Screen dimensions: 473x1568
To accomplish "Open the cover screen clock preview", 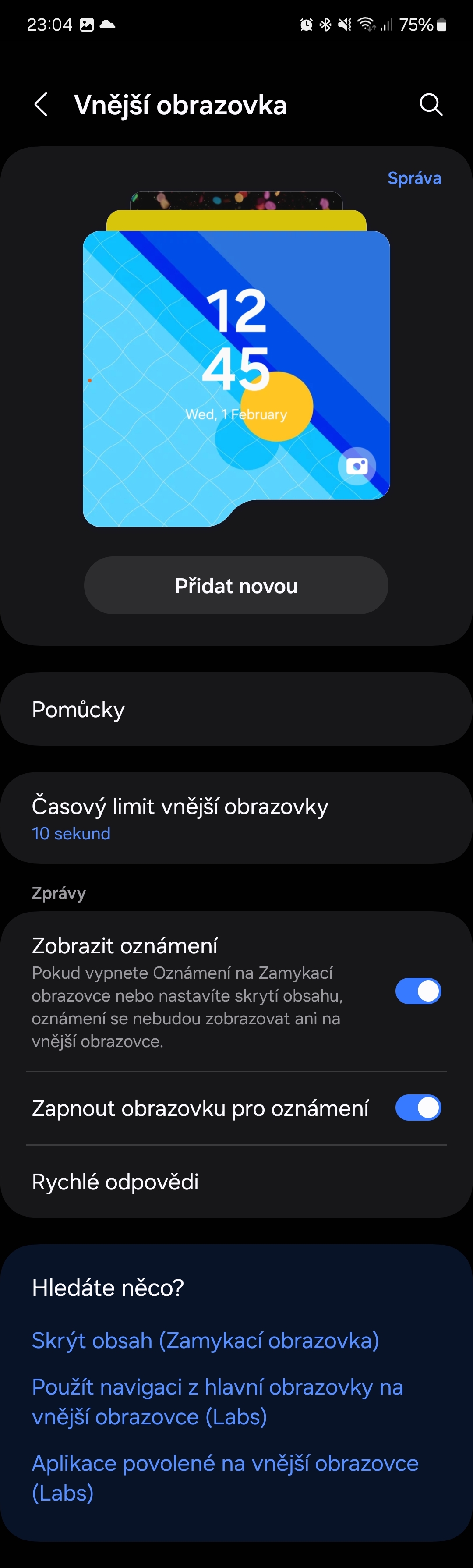I will [x=236, y=377].
